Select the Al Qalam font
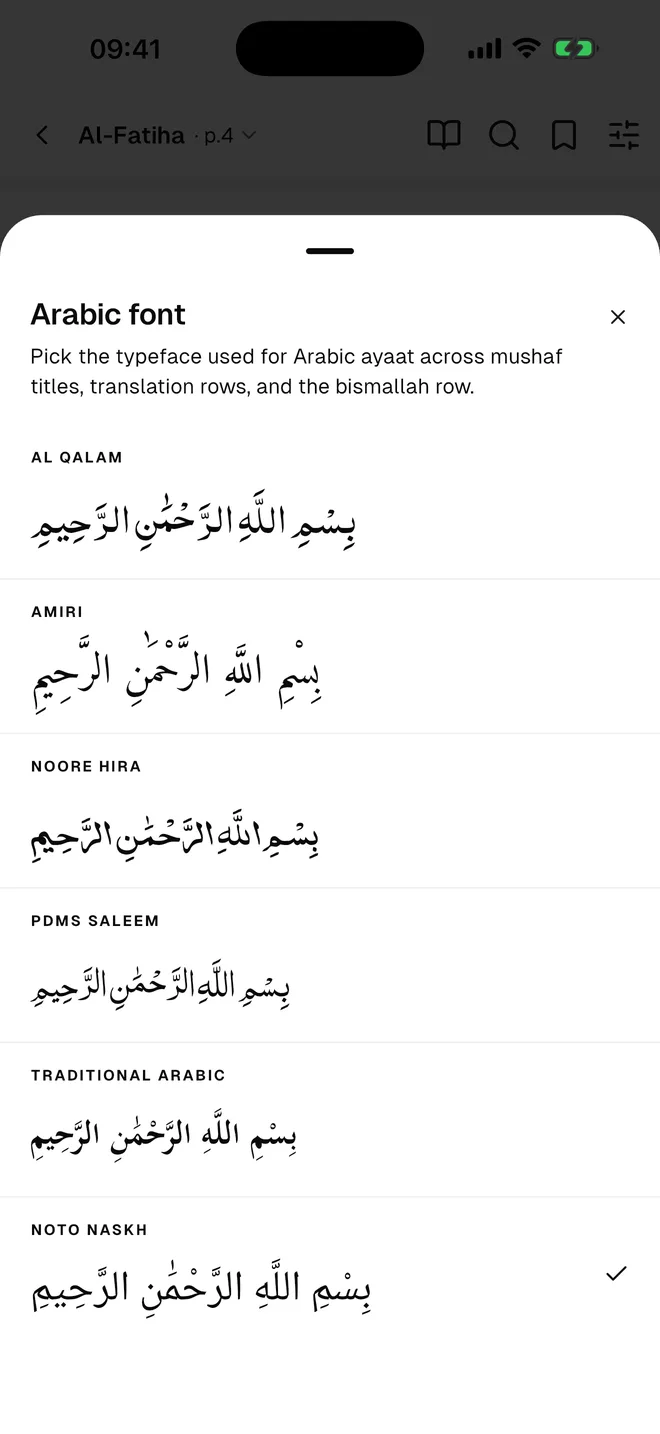 [330, 502]
